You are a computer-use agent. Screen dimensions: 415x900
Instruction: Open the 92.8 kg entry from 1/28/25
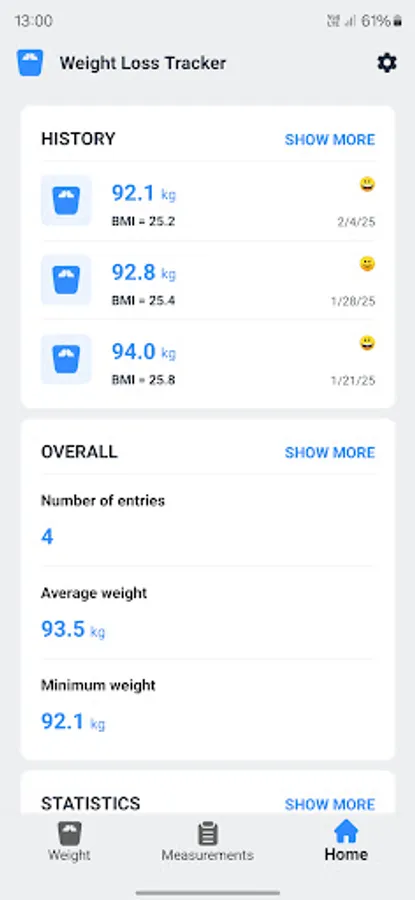(208, 280)
